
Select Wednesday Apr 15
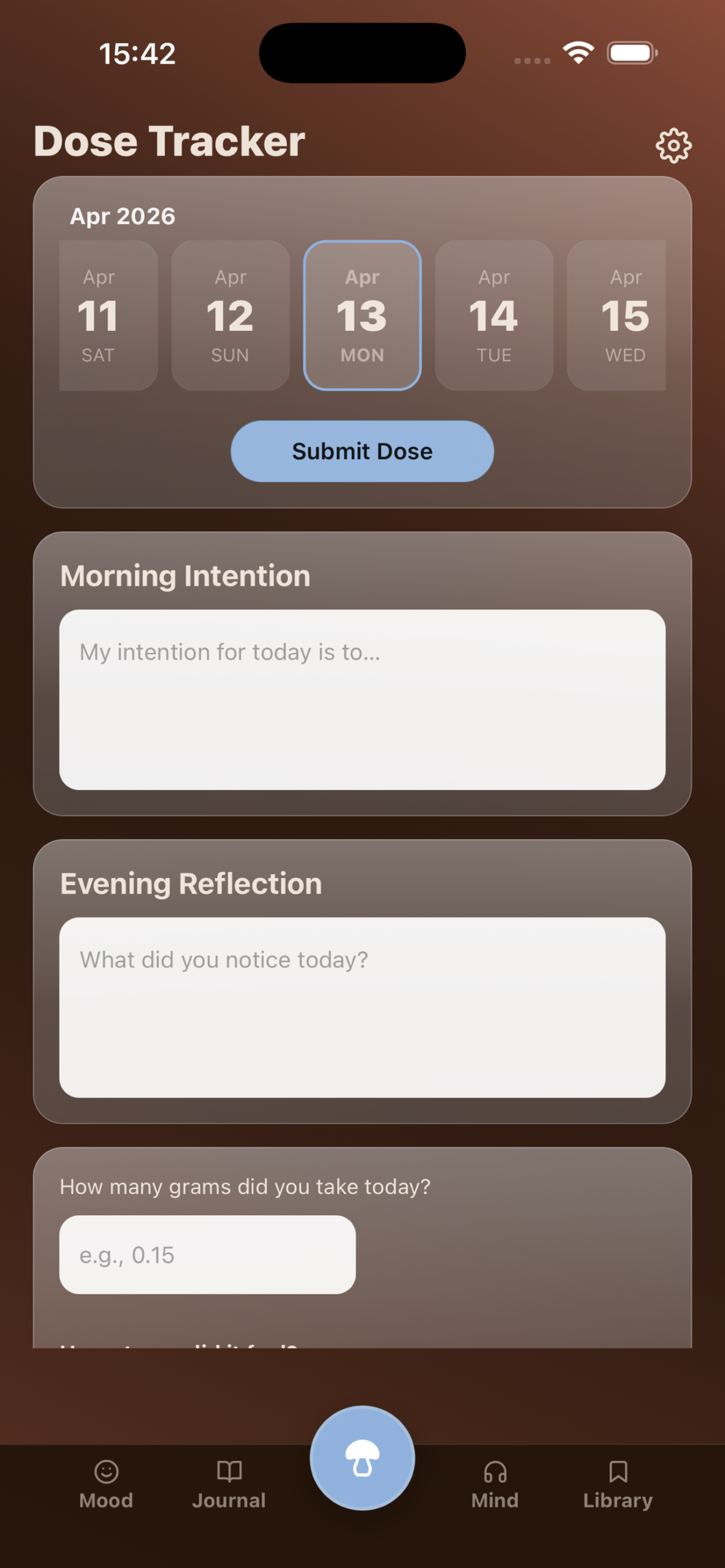tap(618, 315)
